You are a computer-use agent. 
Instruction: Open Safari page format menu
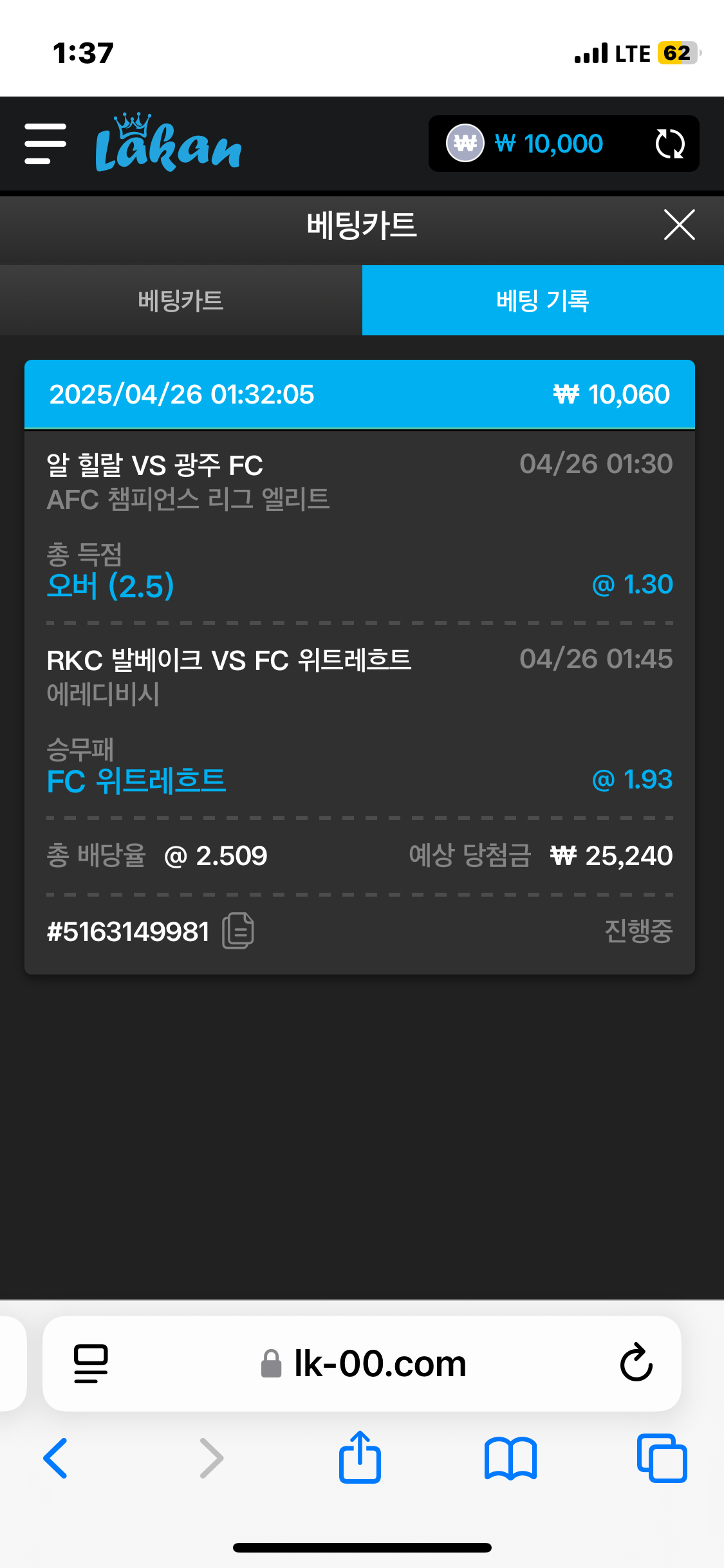91,1363
